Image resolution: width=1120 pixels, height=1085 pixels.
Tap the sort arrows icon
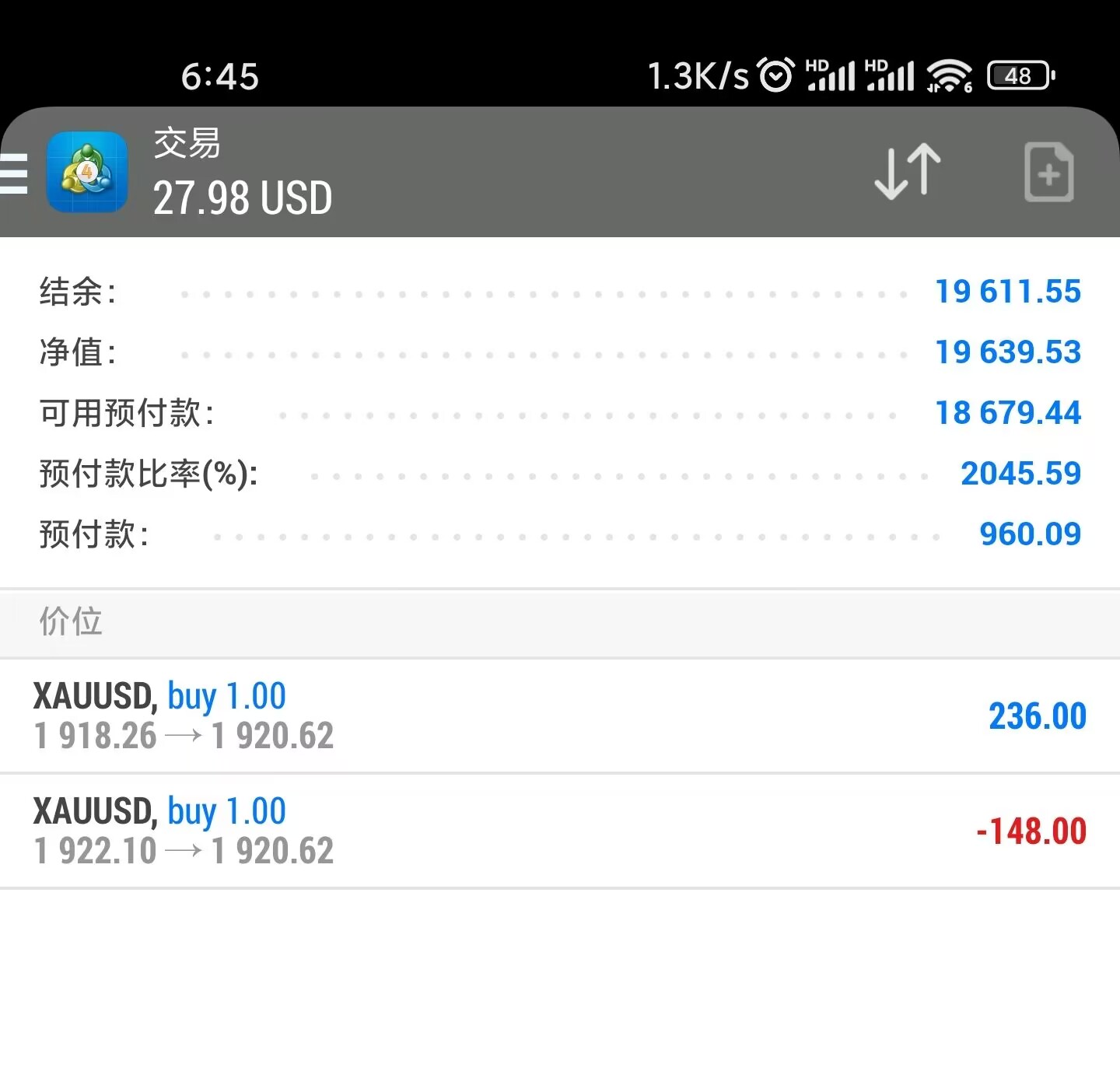tap(908, 172)
